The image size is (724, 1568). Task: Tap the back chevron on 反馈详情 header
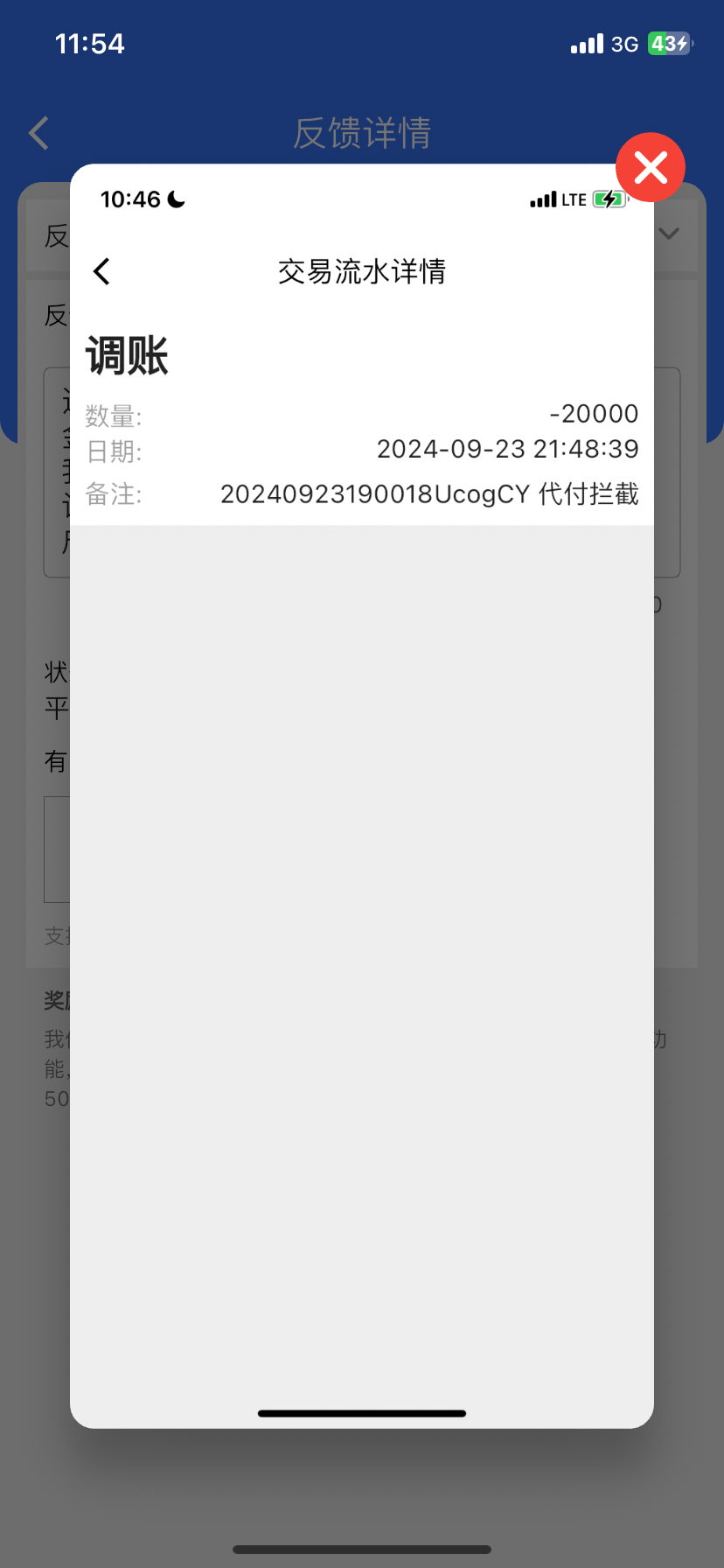[38, 133]
